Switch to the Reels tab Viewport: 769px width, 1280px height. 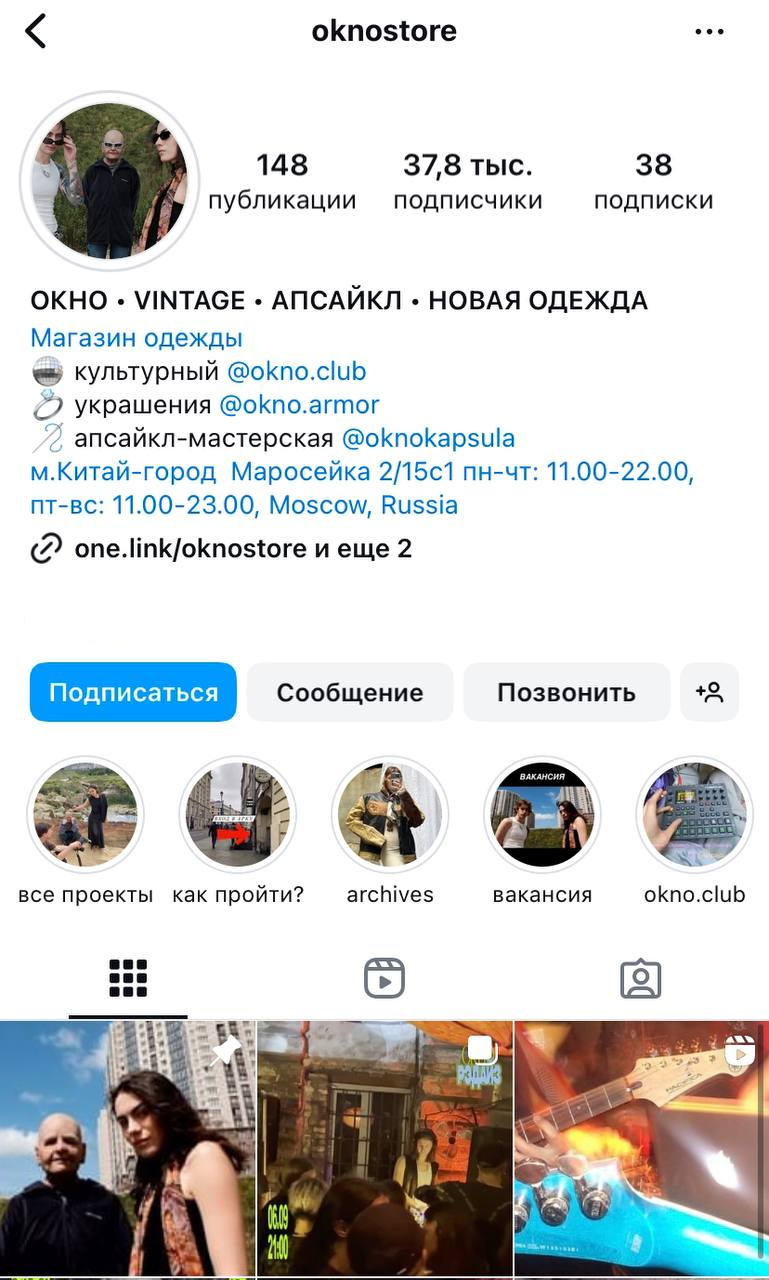384,979
